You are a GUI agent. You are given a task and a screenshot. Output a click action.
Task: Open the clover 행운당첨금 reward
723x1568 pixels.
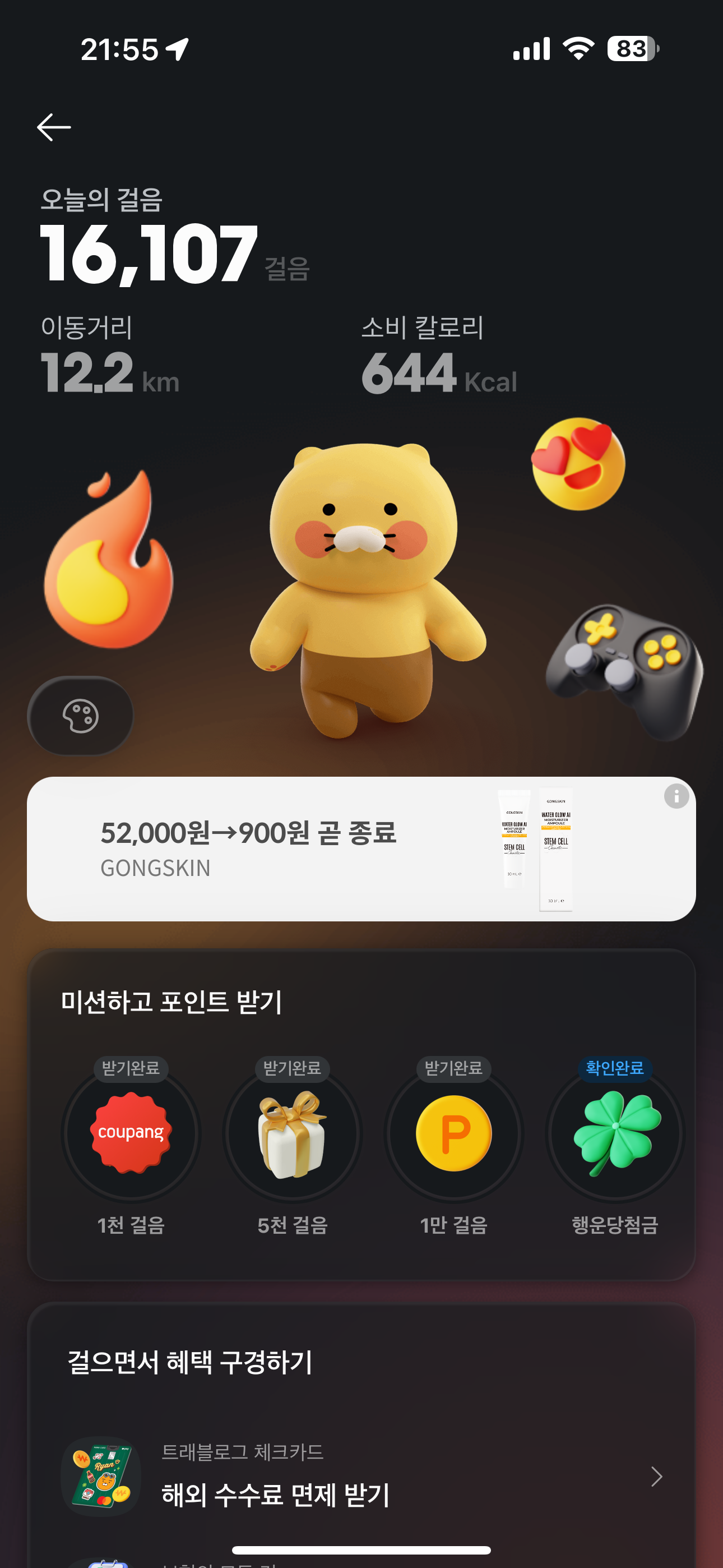pos(615,1133)
